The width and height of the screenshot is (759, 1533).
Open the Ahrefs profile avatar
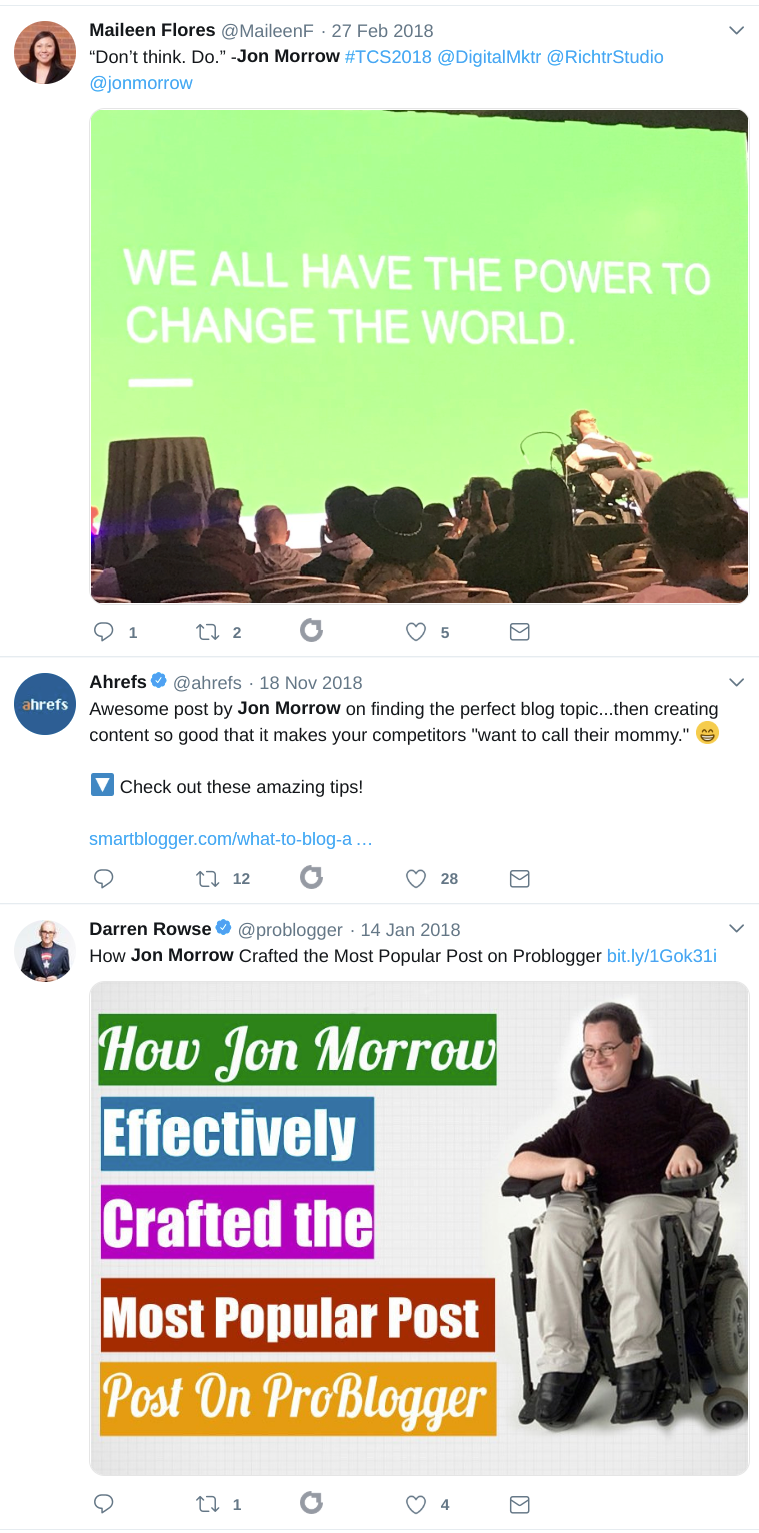(45, 704)
